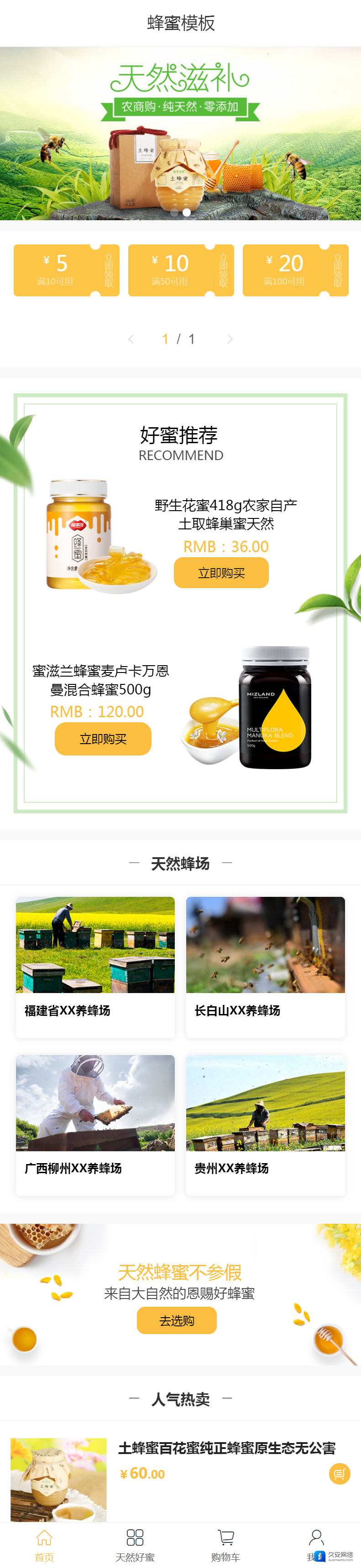
Task: Switch to the 购物车 tab
Action: tap(225, 1544)
